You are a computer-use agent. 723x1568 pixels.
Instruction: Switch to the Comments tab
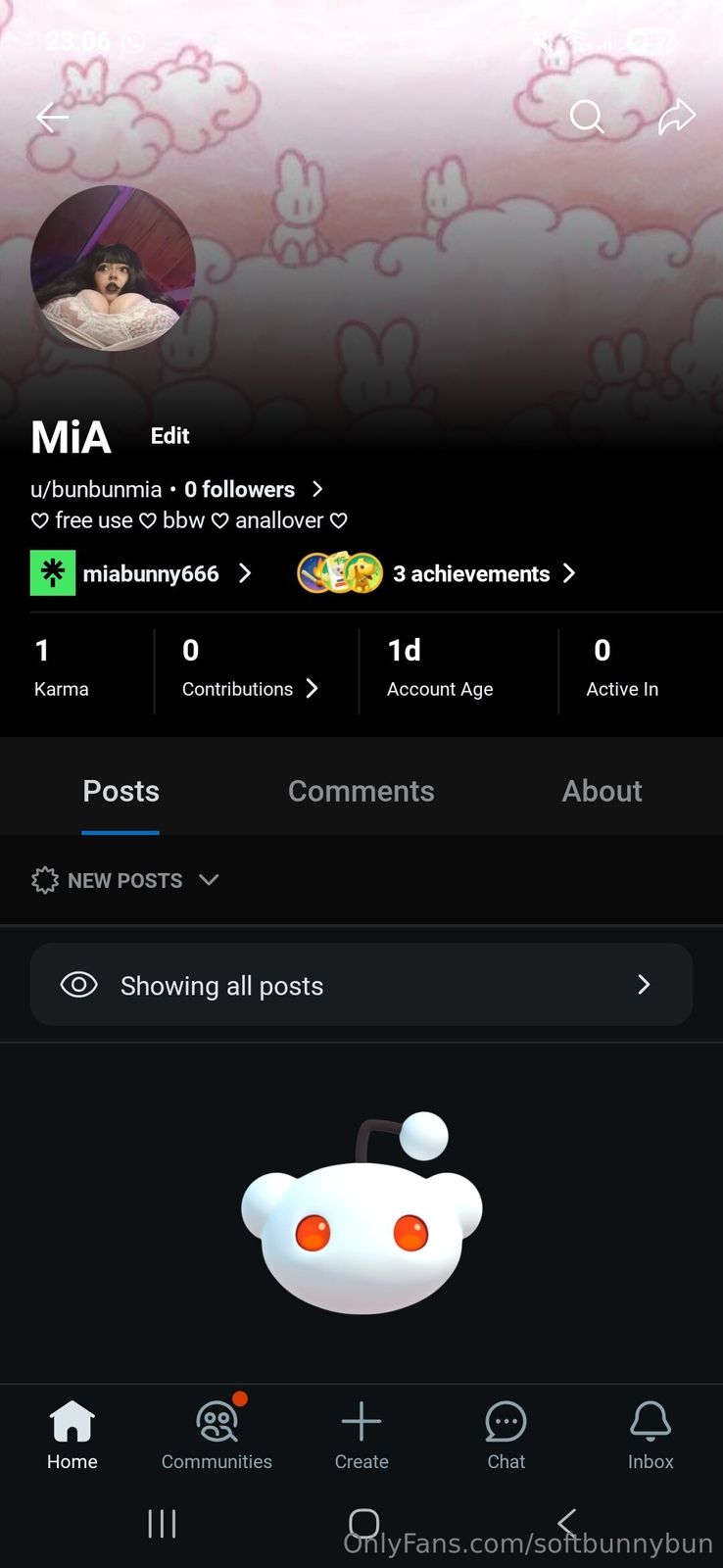361,791
